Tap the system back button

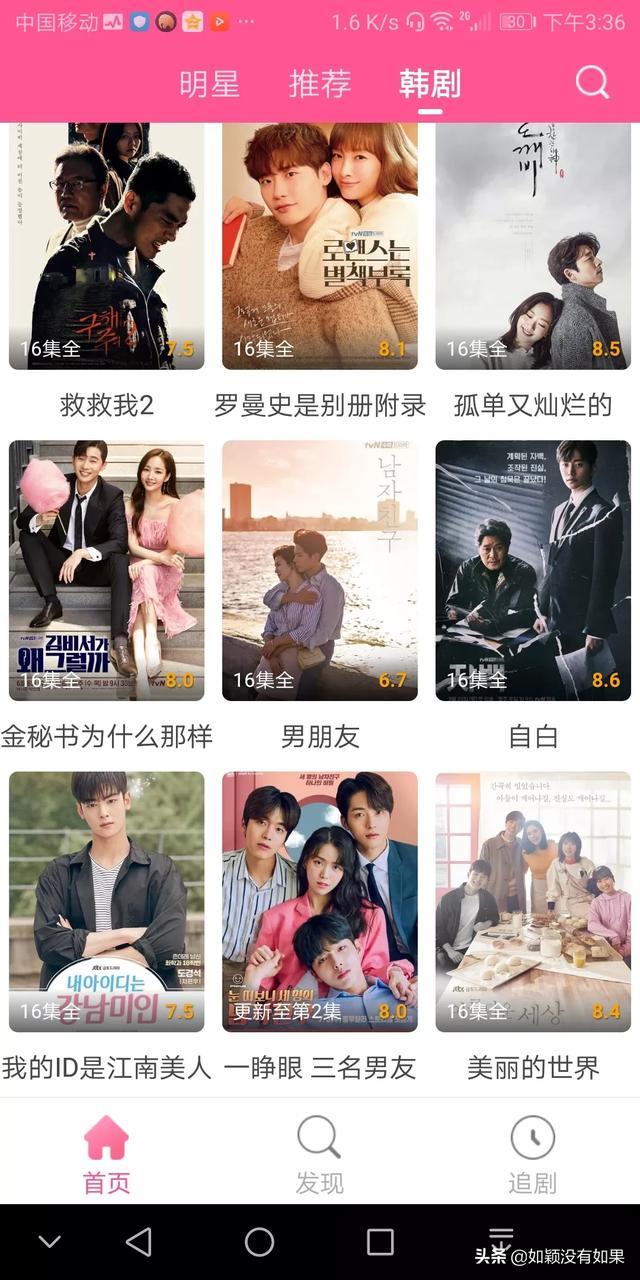(x=139, y=1242)
